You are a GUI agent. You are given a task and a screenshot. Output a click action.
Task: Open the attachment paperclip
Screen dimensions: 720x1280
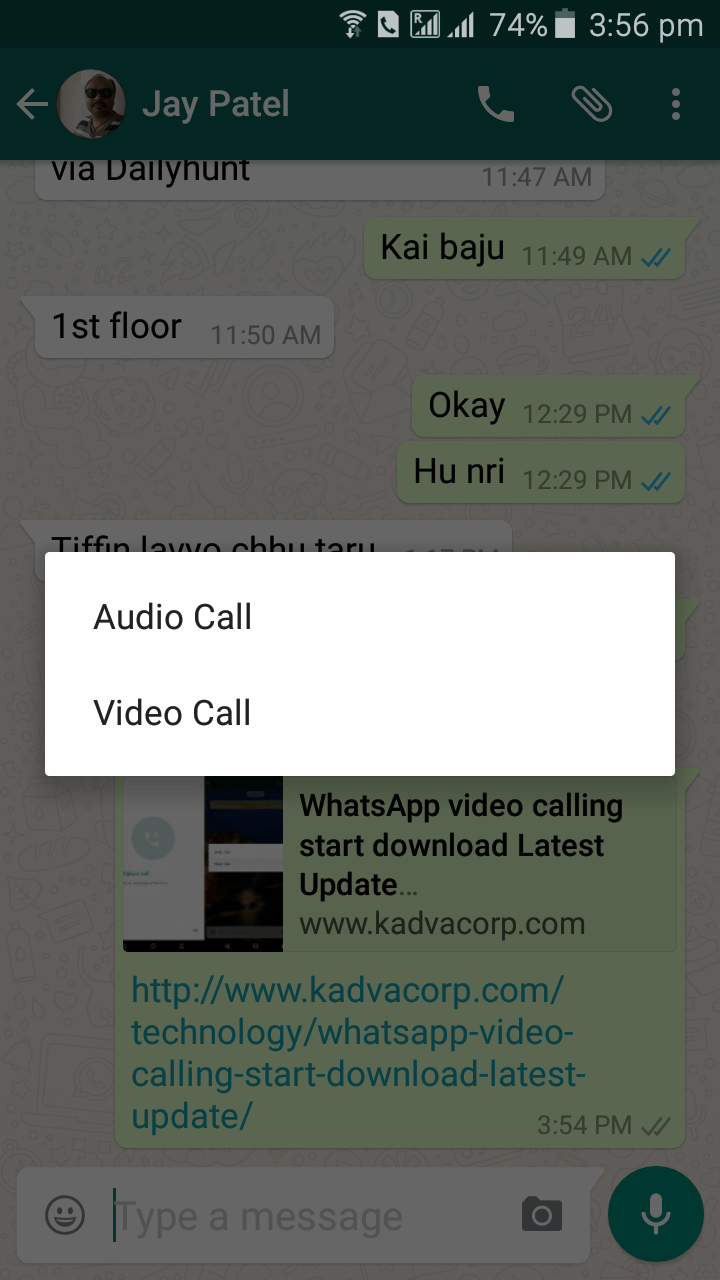pos(591,104)
